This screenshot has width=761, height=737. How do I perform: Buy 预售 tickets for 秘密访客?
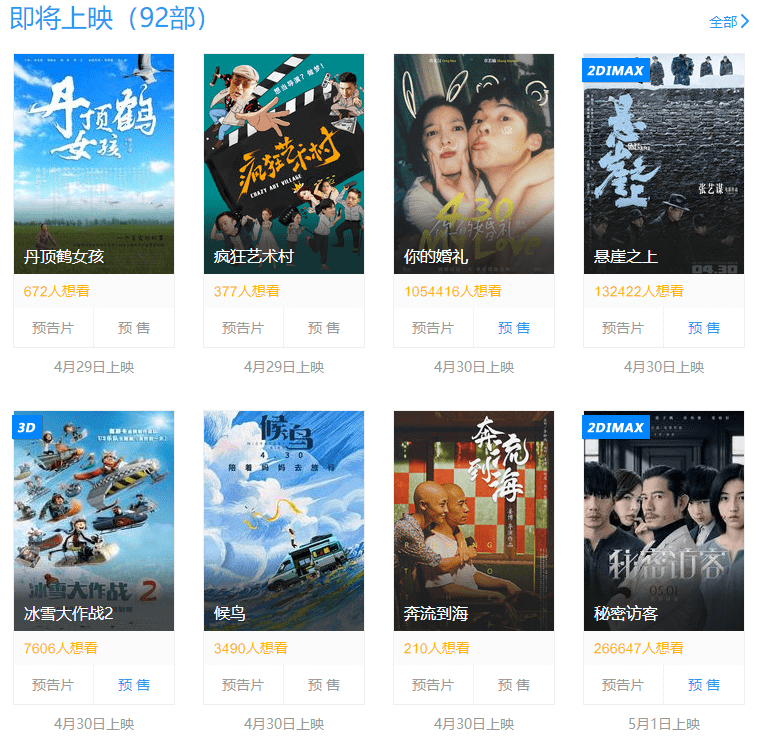point(704,685)
